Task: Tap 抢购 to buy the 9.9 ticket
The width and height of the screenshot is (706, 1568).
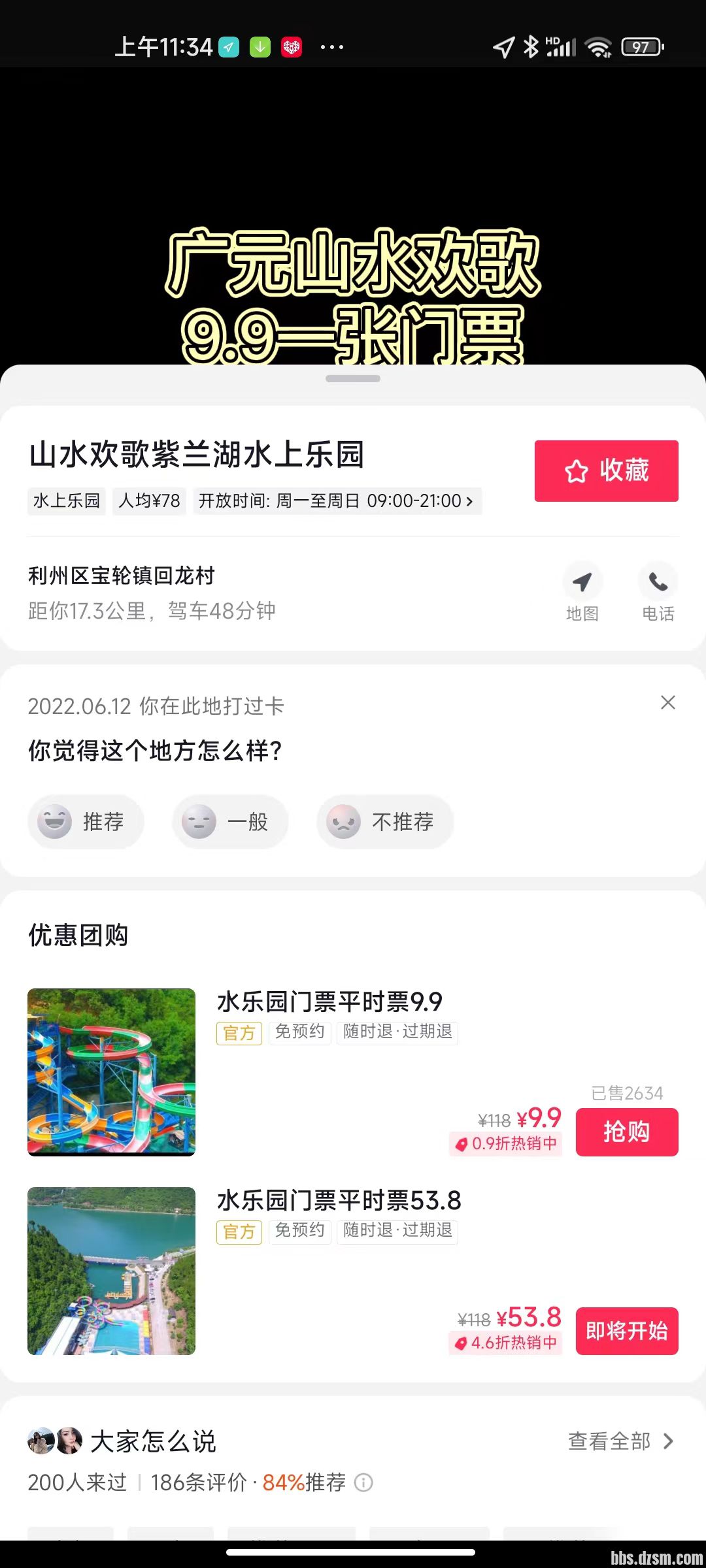Action: (626, 1132)
